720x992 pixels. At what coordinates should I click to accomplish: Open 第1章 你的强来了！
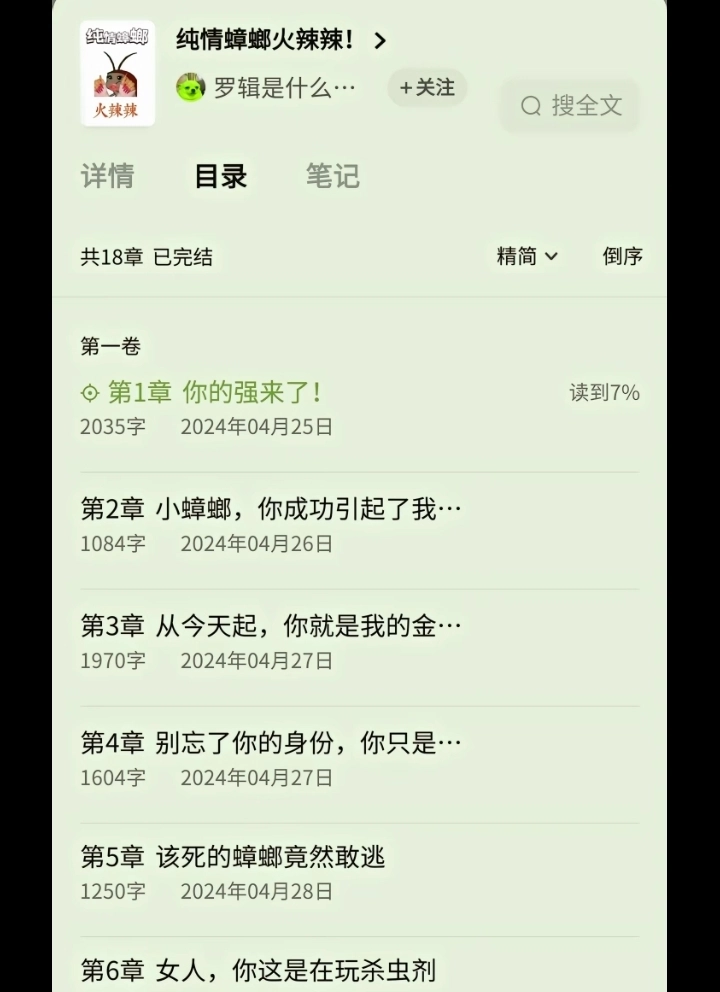pos(215,392)
